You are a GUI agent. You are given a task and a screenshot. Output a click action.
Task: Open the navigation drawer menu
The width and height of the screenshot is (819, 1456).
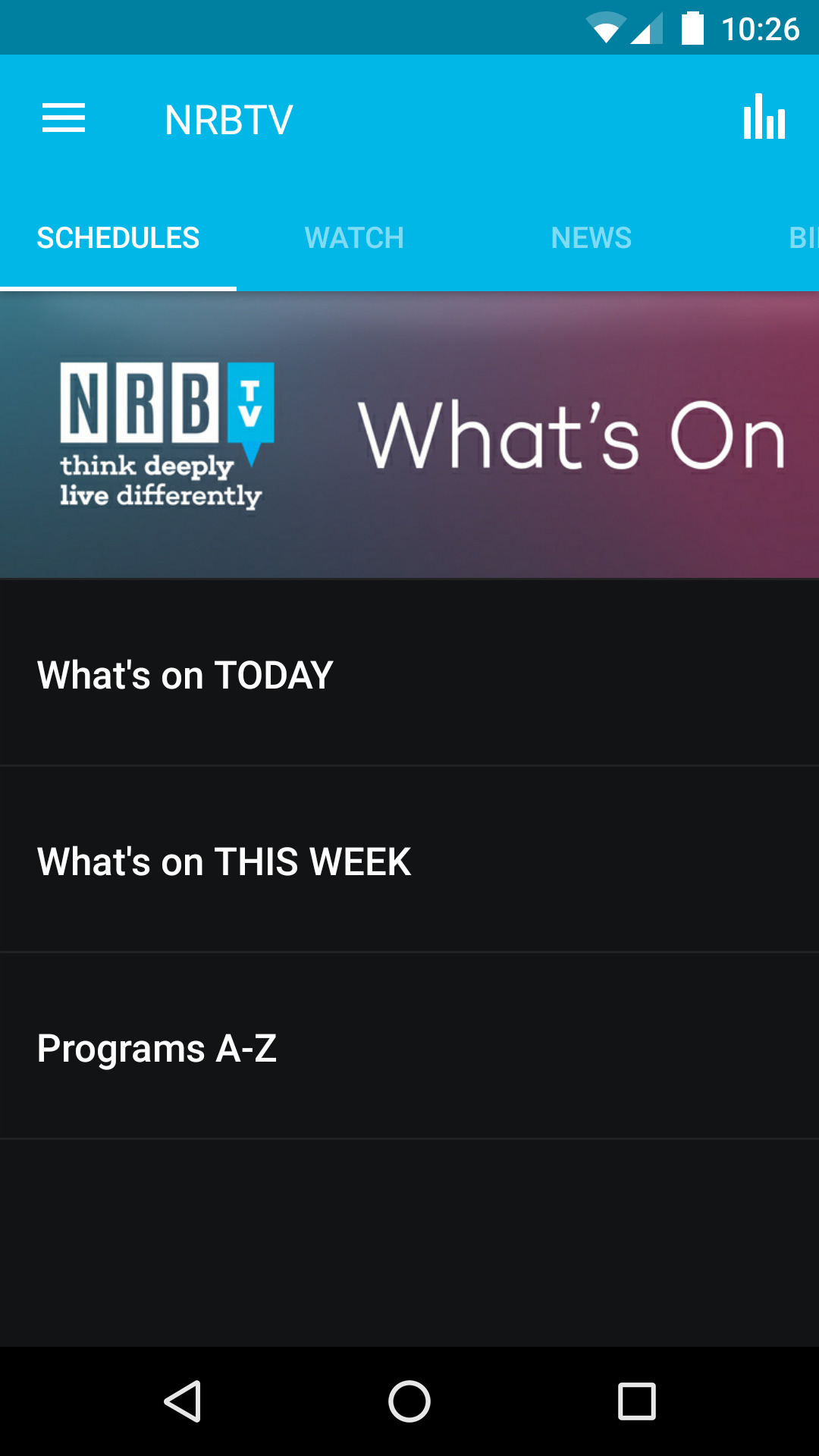pos(64,118)
